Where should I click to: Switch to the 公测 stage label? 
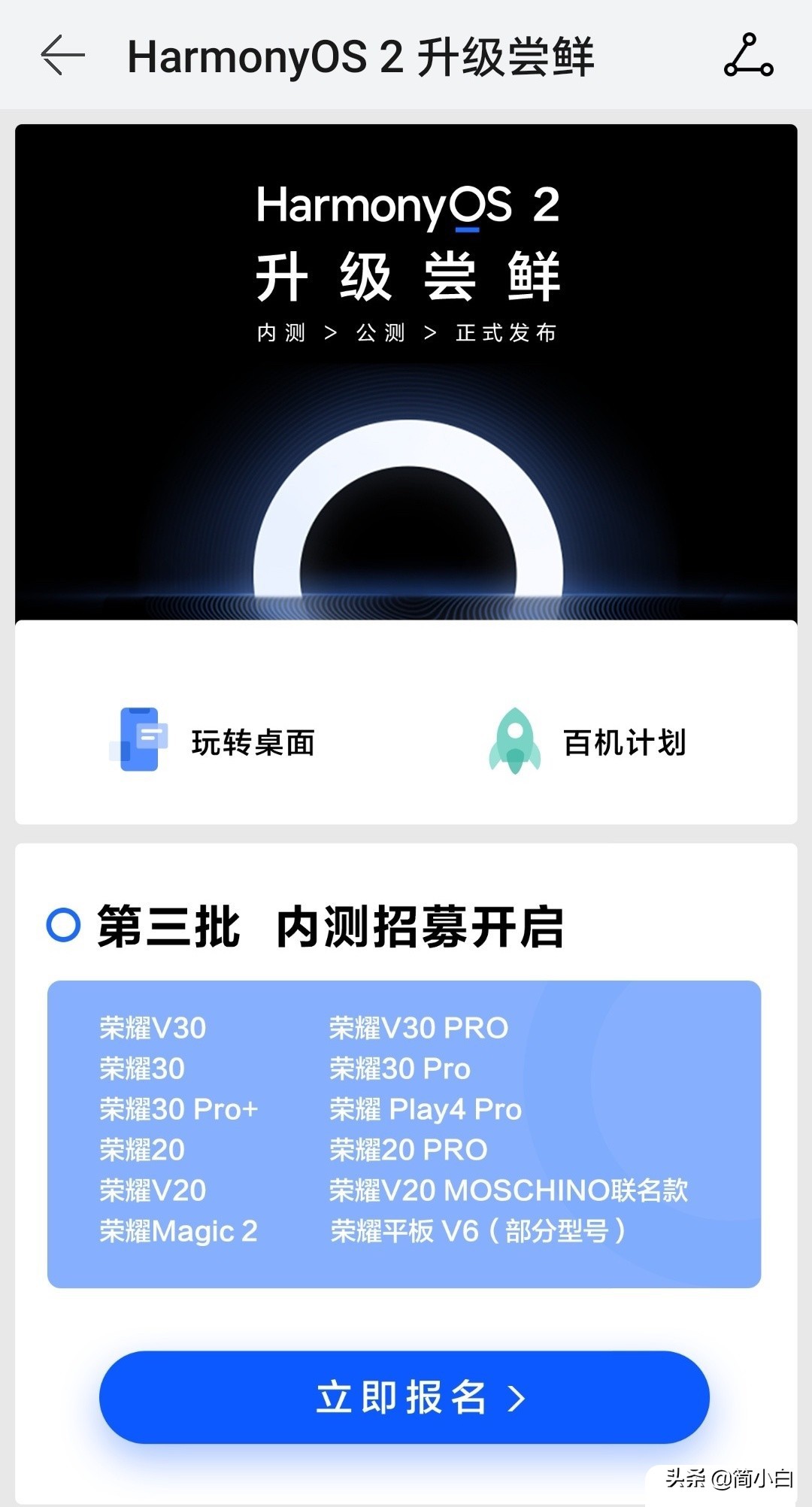pos(379,331)
